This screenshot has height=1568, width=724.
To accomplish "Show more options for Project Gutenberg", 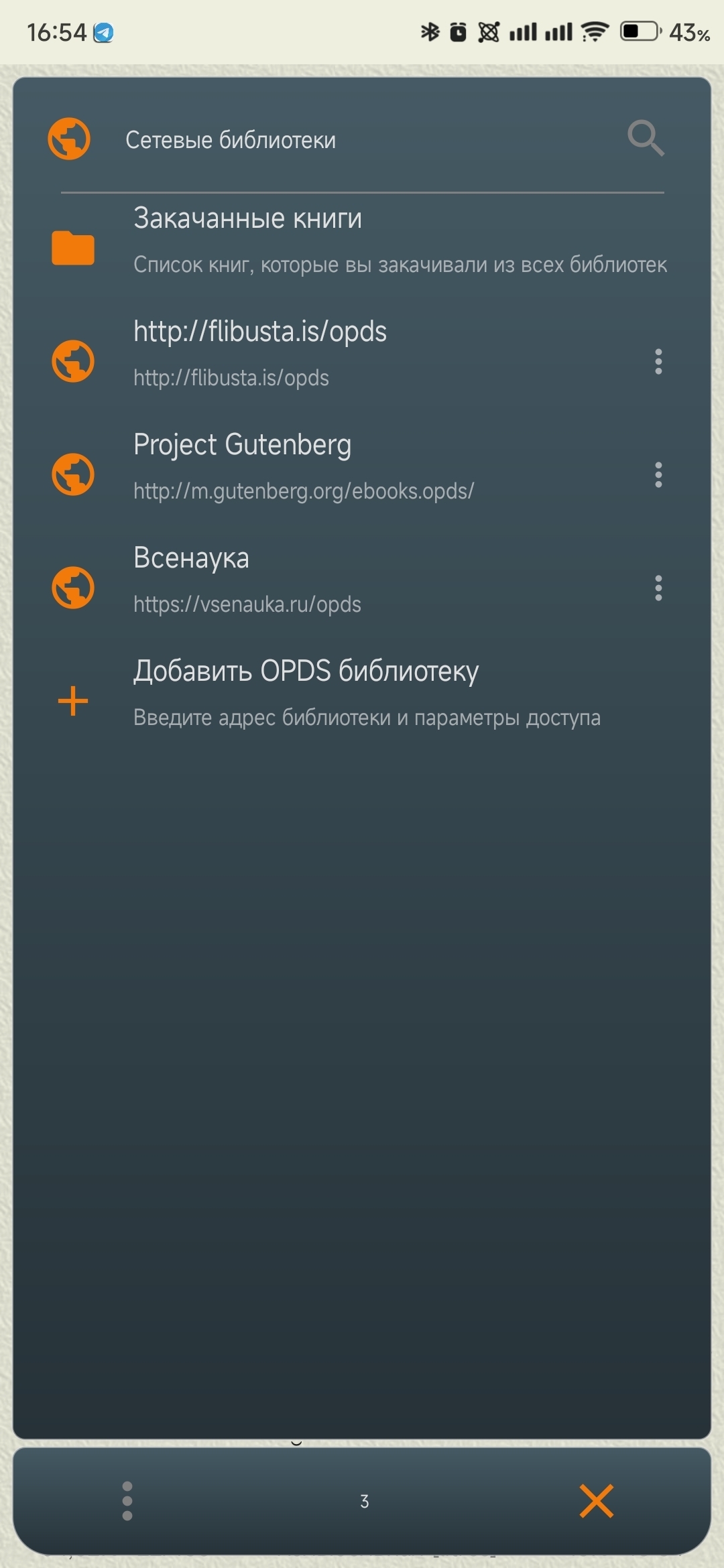I will (658, 475).
